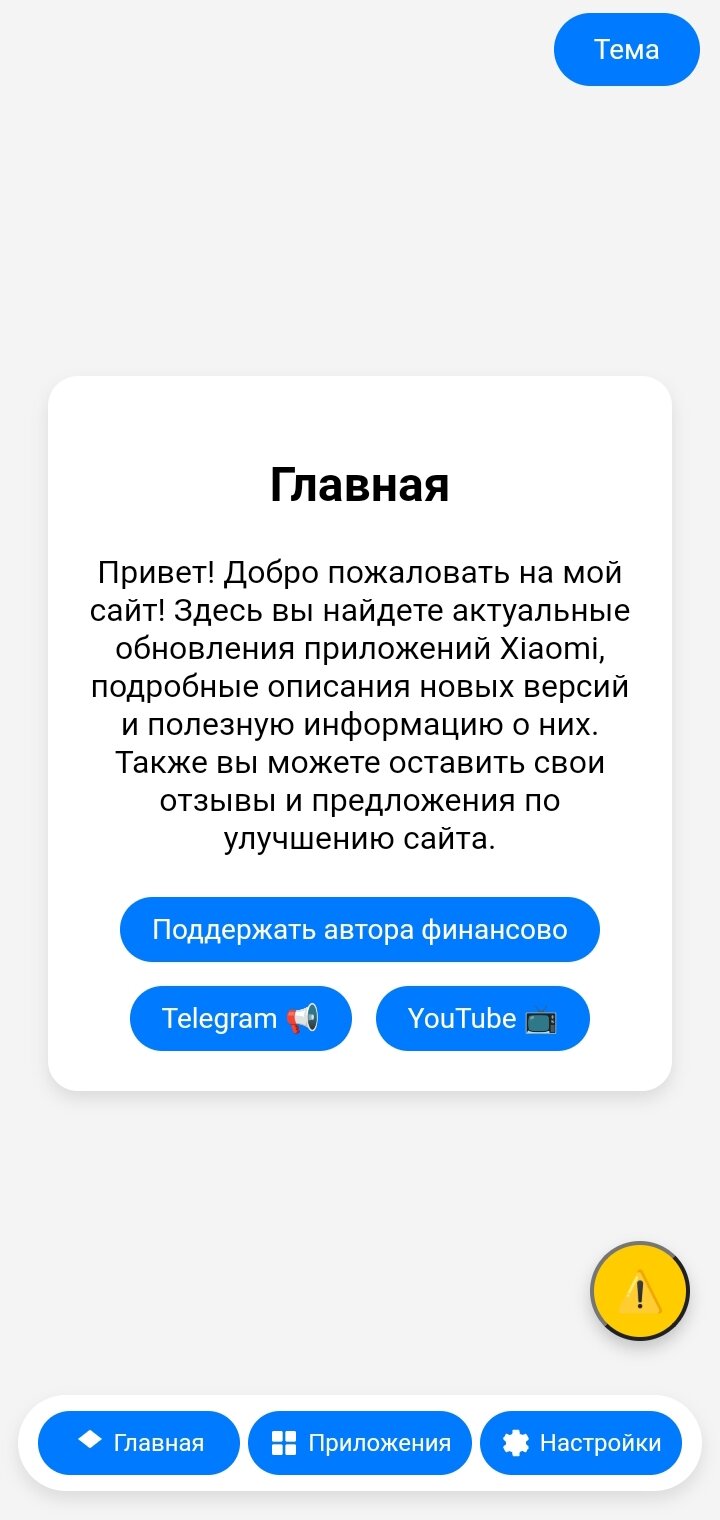
Task: Switch to the Главная tab
Action: pos(139,1443)
